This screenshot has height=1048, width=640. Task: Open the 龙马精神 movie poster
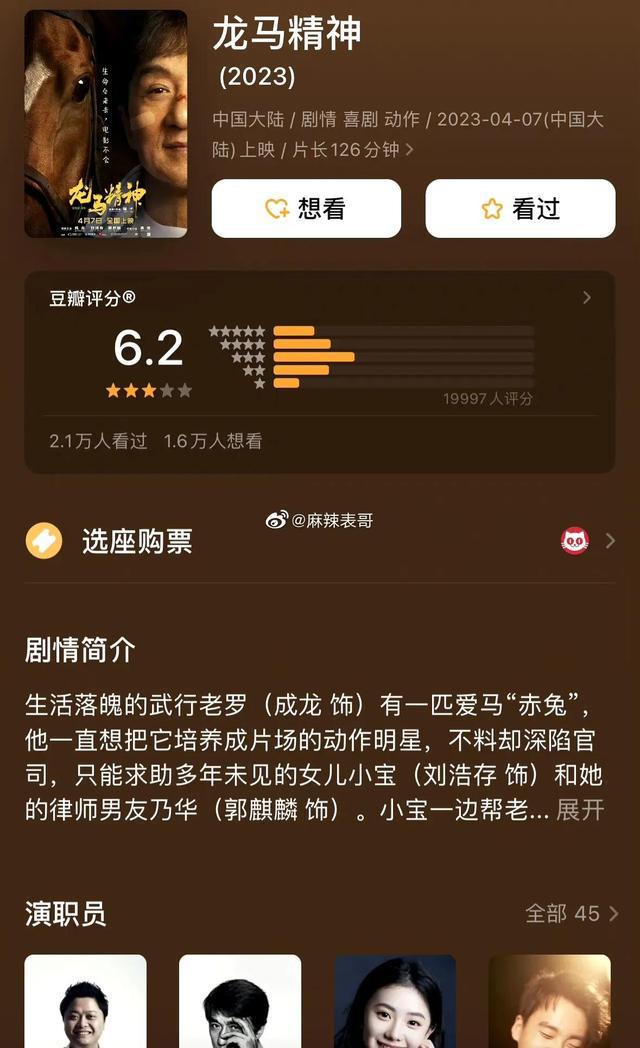coord(106,124)
